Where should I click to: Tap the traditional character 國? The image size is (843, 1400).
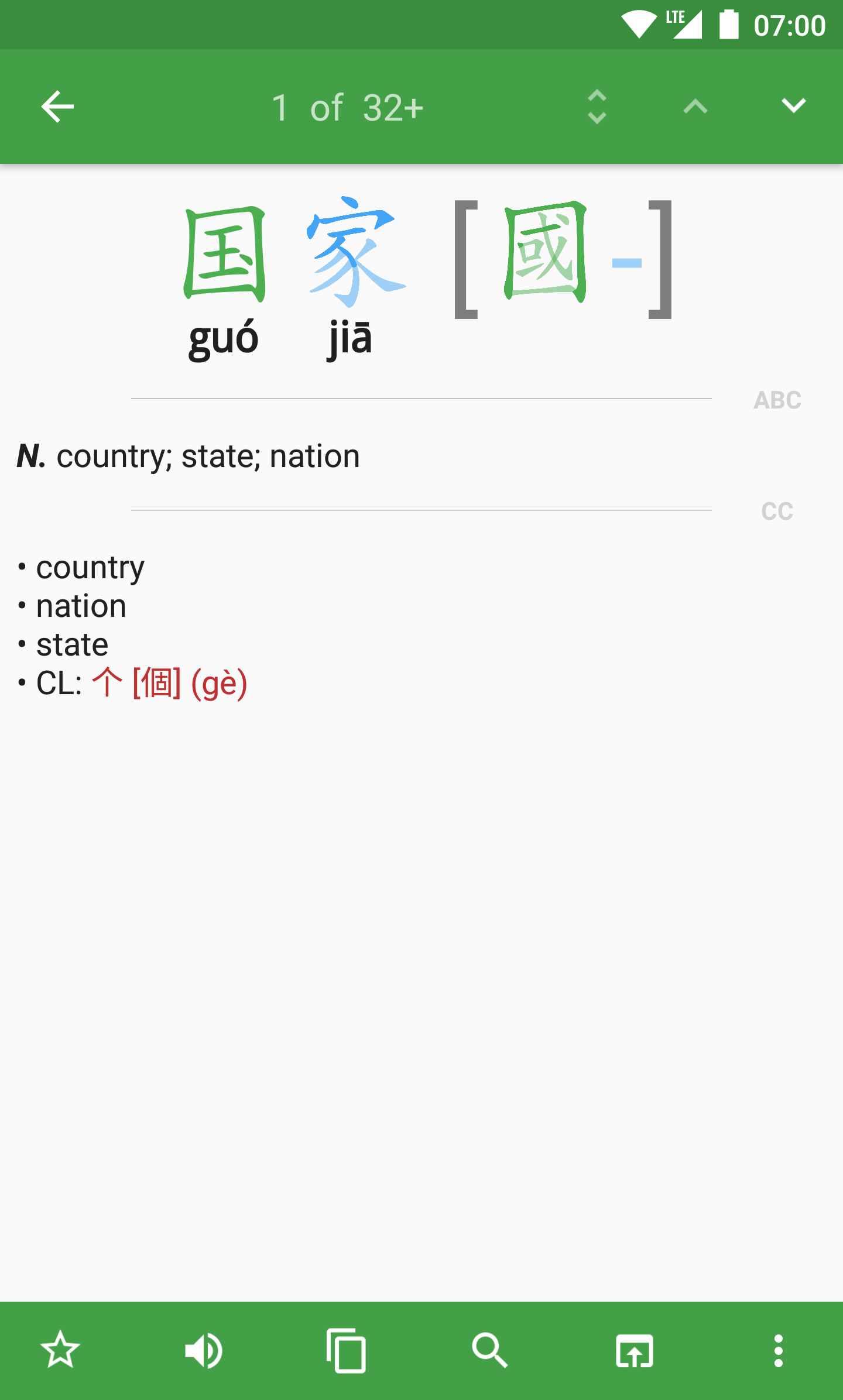tap(546, 253)
